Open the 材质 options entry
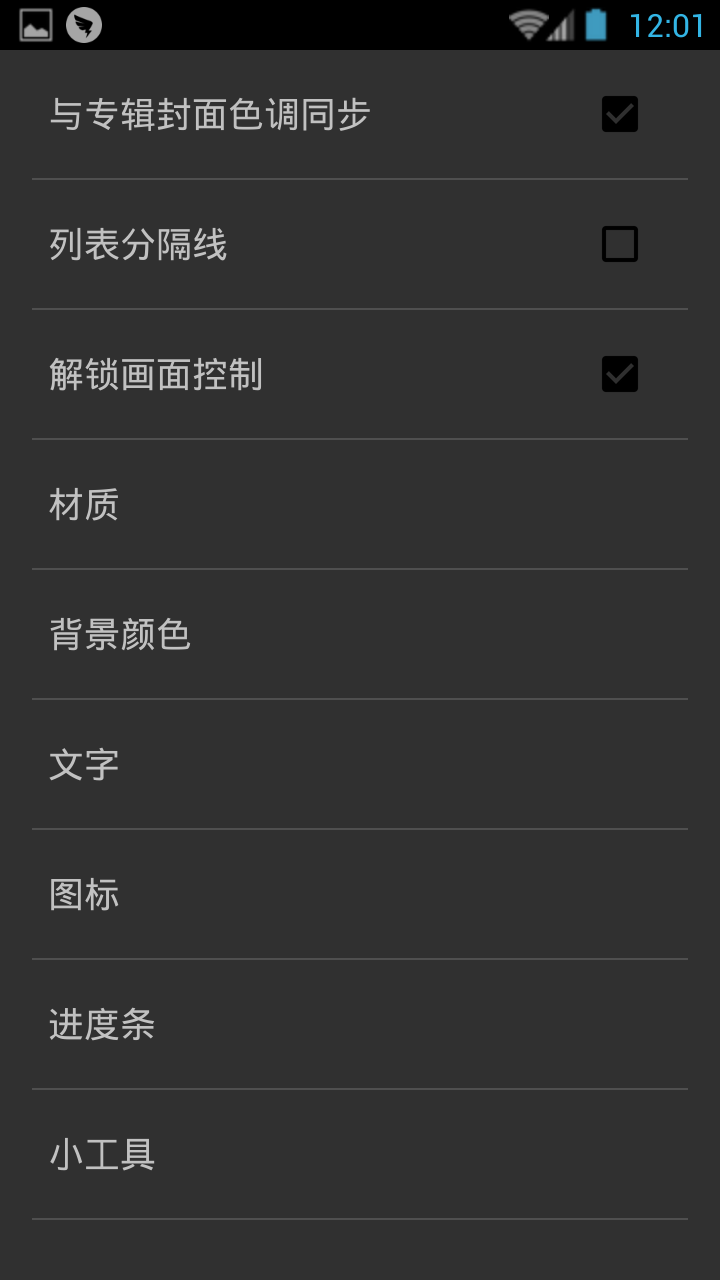720x1280 pixels. click(x=360, y=505)
